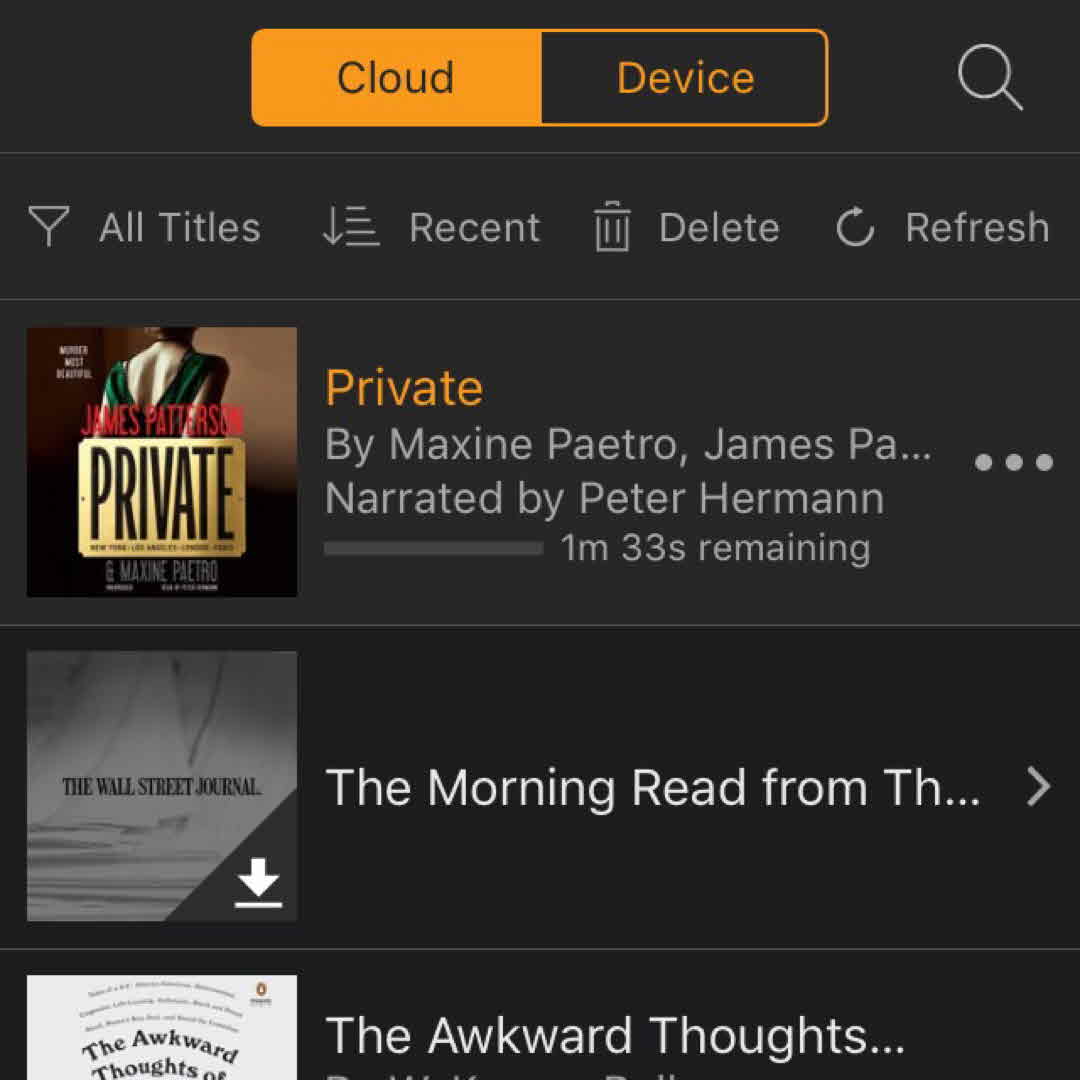1080x1080 pixels.
Task: Open the All Titles filter
Action: tap(145, 228)
